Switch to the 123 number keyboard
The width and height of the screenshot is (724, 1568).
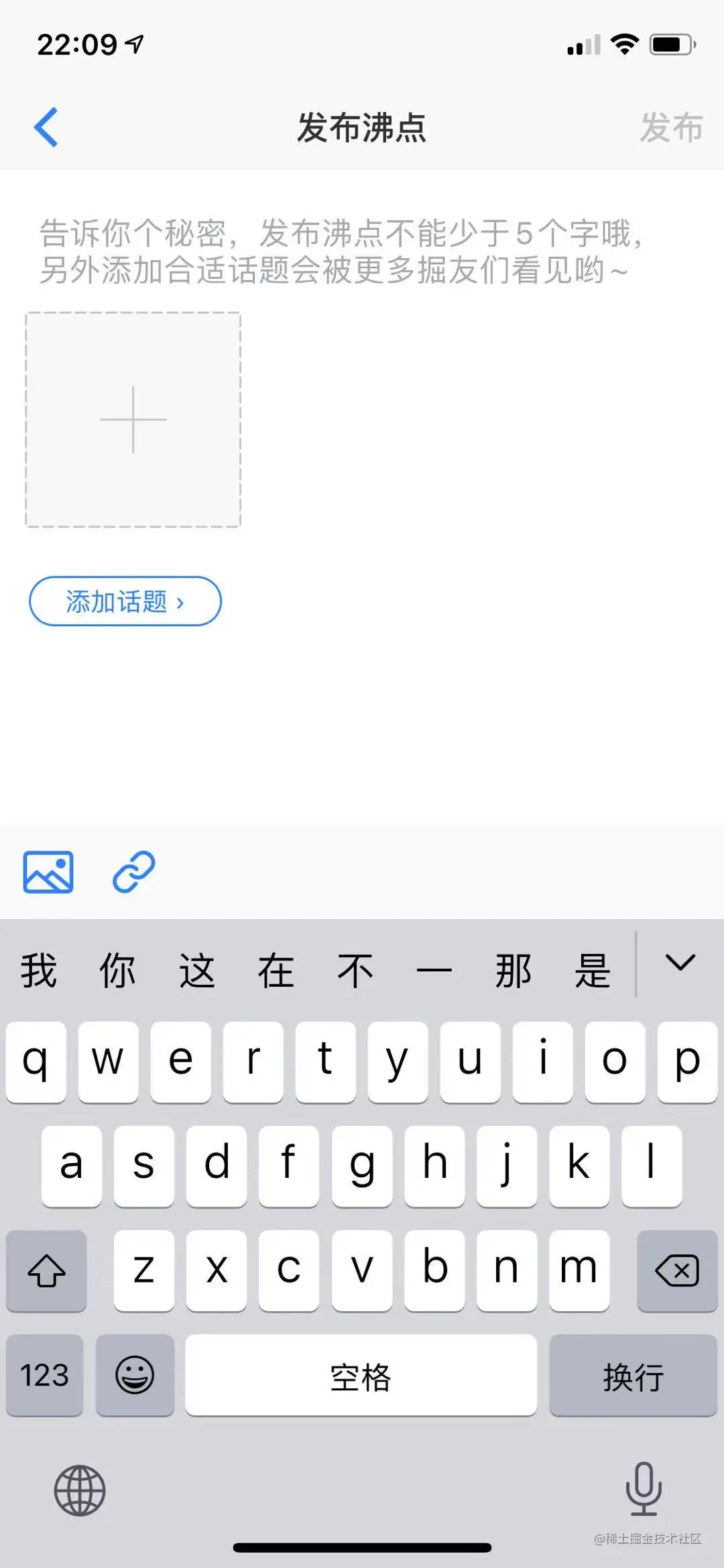[x=44, y=1375]
